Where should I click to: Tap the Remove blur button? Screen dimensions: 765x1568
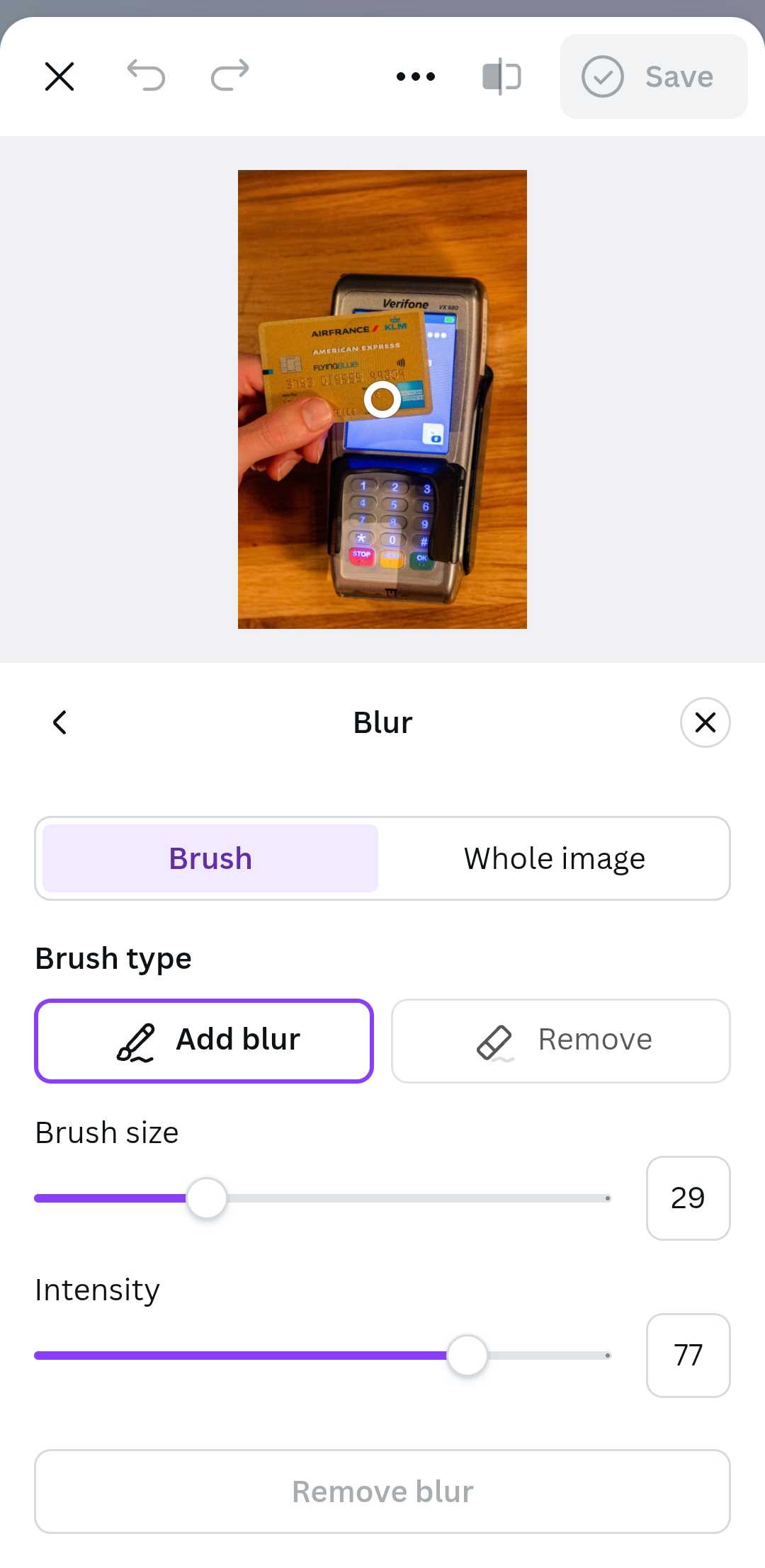coord(382,1492)
